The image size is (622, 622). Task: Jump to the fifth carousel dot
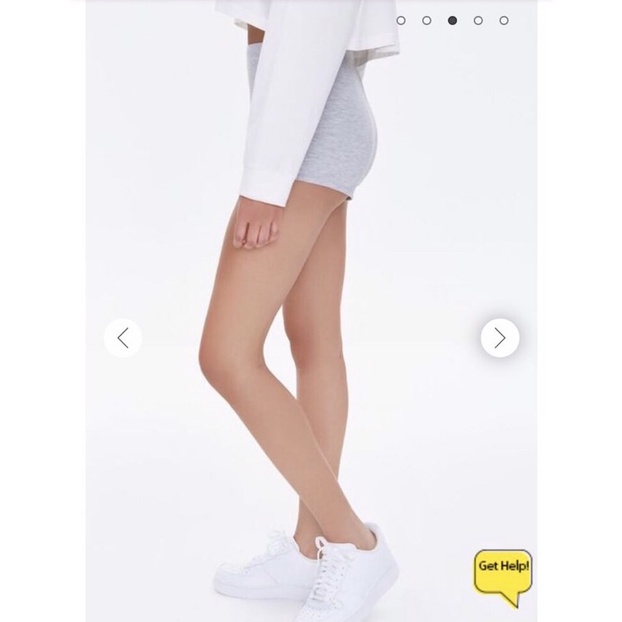[503, 20]
